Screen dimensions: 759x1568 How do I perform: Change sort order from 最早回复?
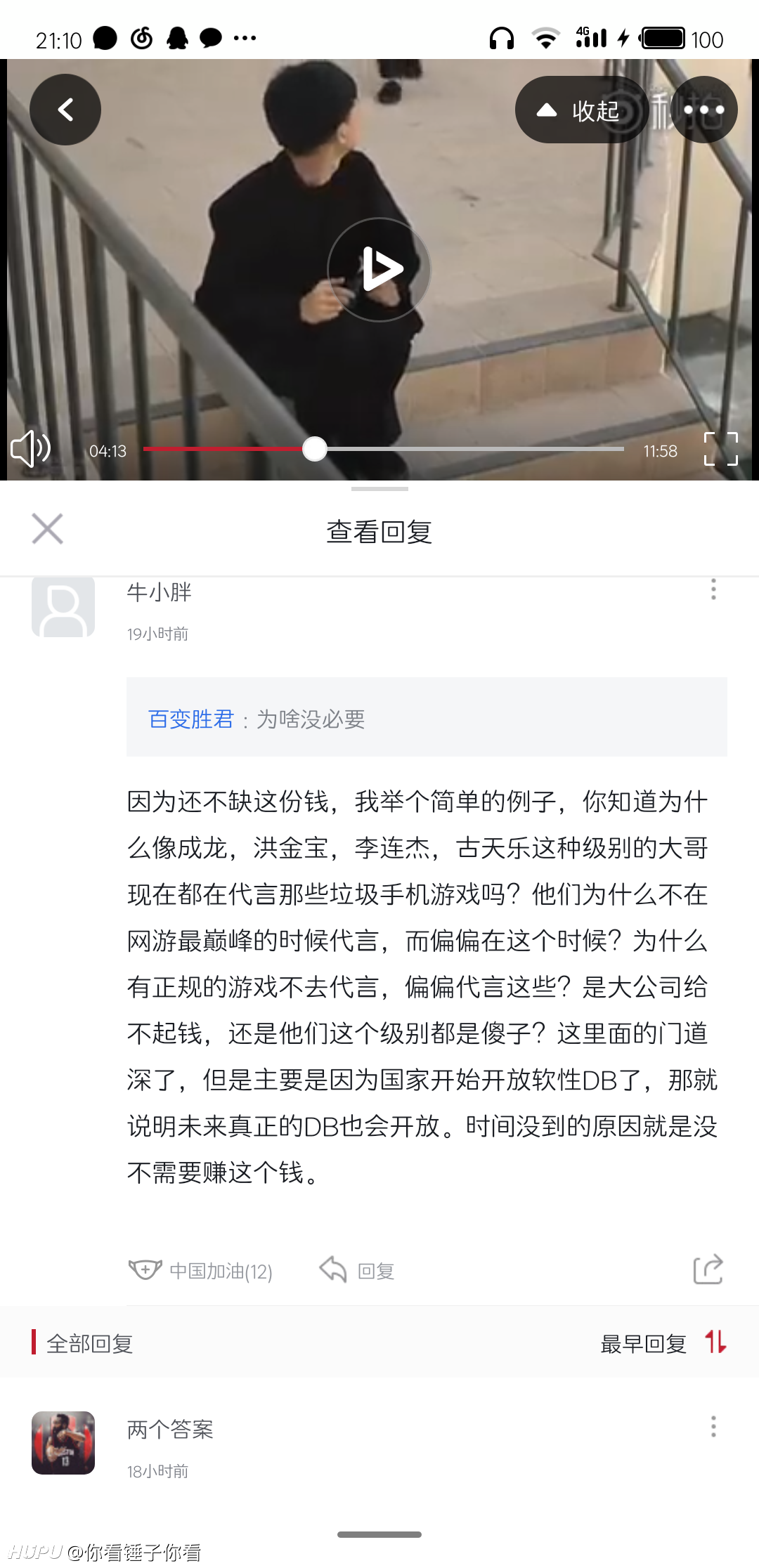(663, 1343)
